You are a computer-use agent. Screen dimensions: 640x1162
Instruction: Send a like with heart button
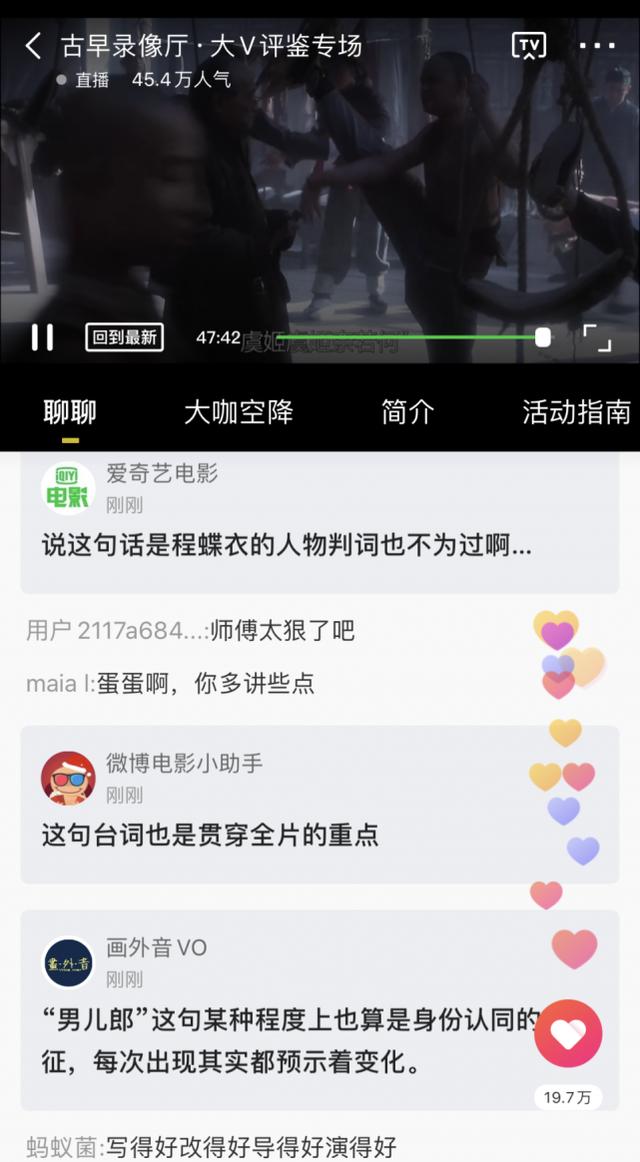(568, 1034)
